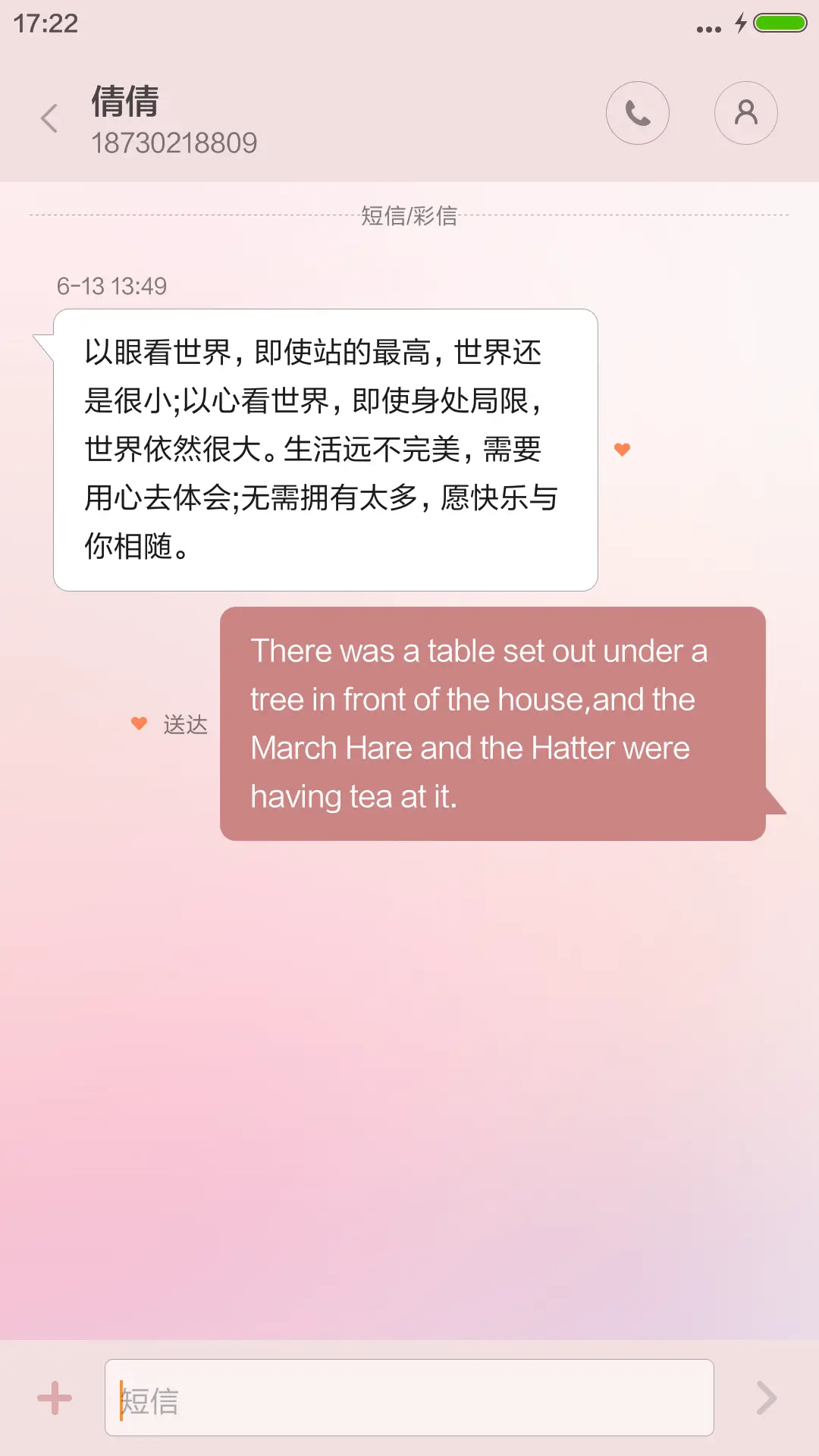Tap the 送达 delivery status text
This screenshot has width=819, height=1456.
[x=184, y=723]
